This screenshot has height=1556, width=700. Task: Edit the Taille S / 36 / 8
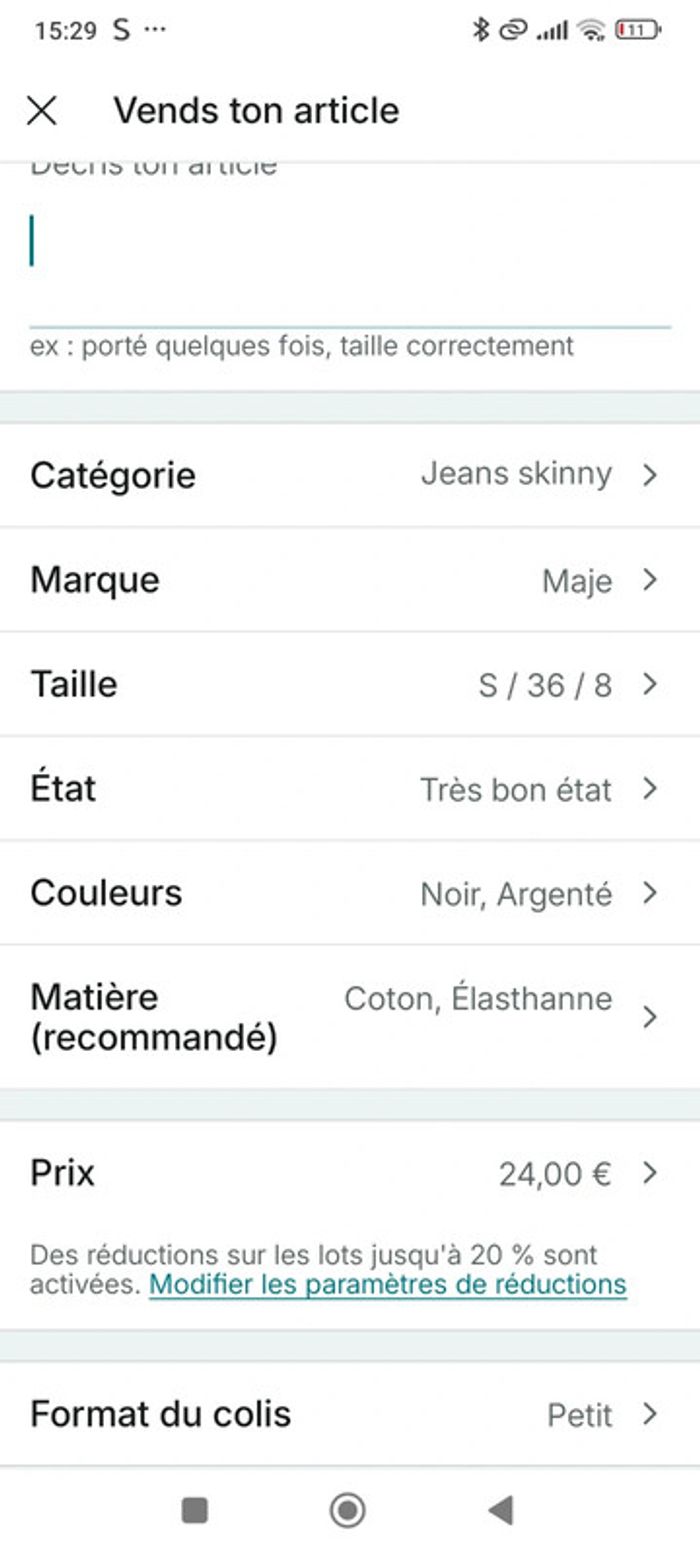(350, 684)
